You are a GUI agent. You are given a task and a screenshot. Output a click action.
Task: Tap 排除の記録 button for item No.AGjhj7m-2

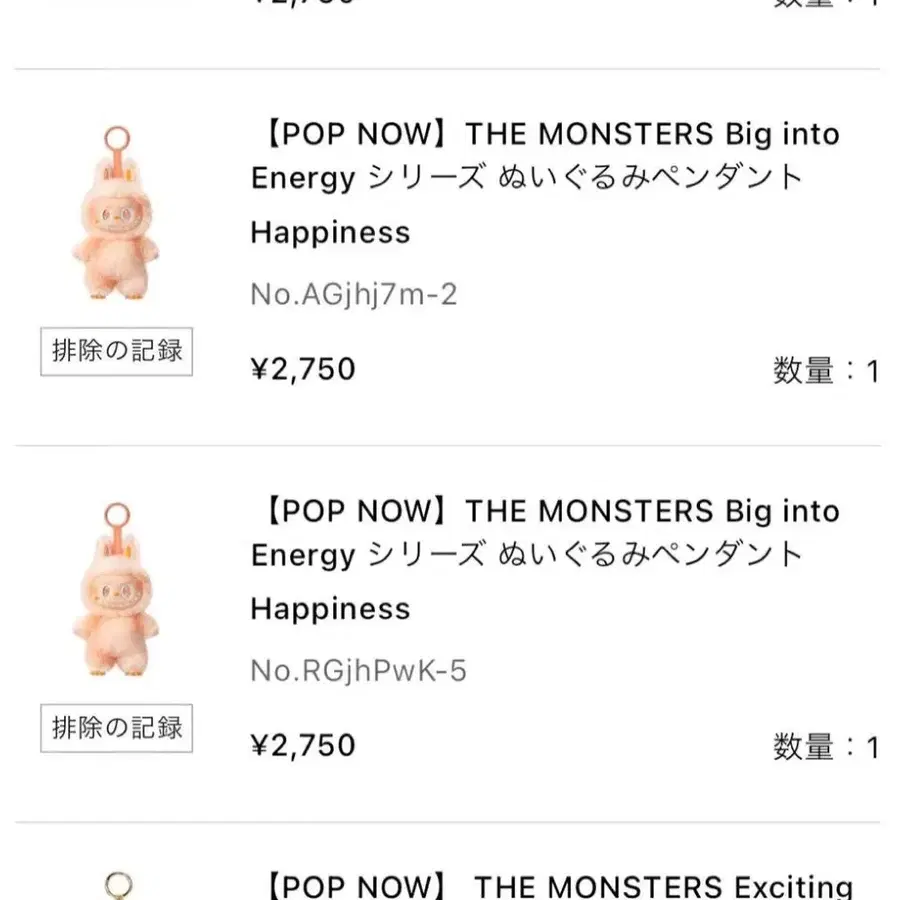(117, 351)
